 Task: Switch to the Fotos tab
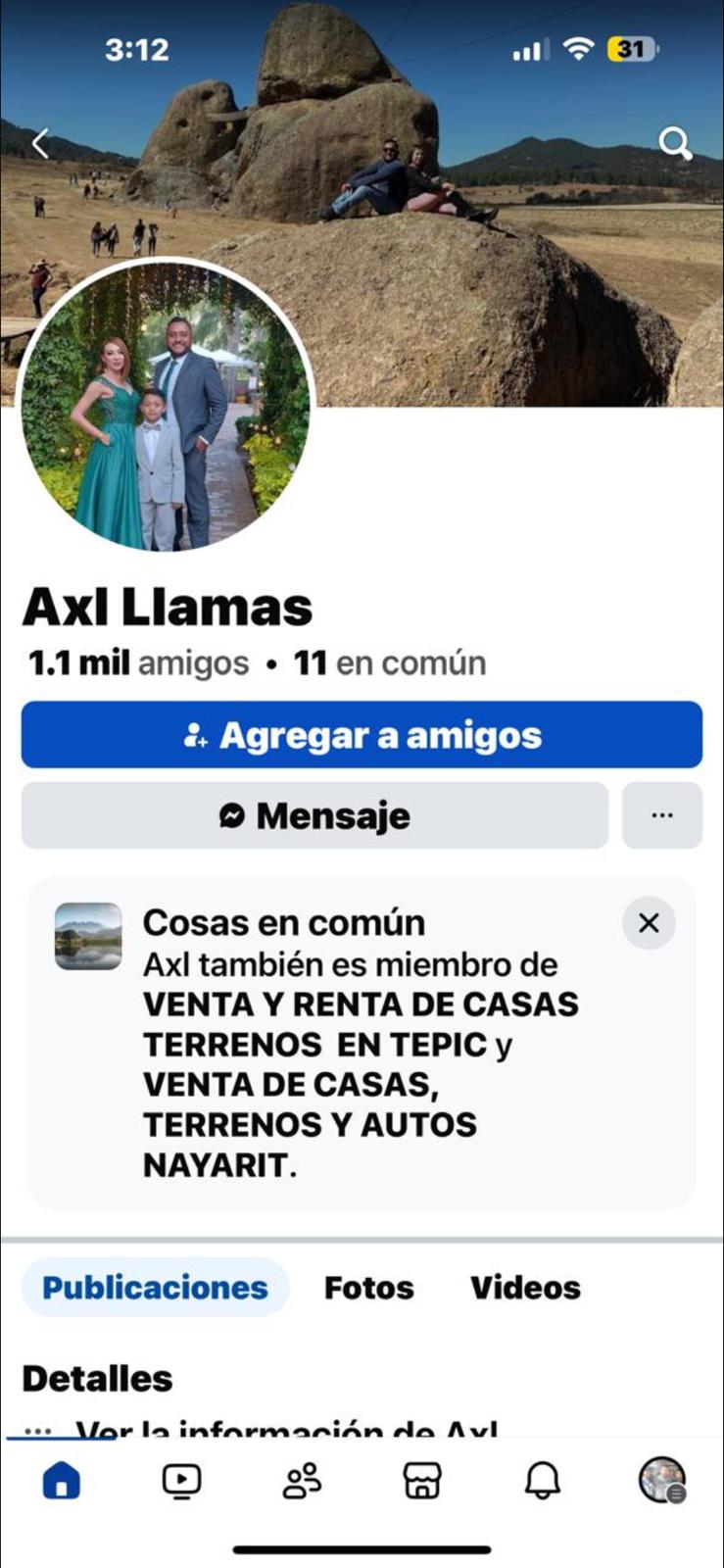368,1287
